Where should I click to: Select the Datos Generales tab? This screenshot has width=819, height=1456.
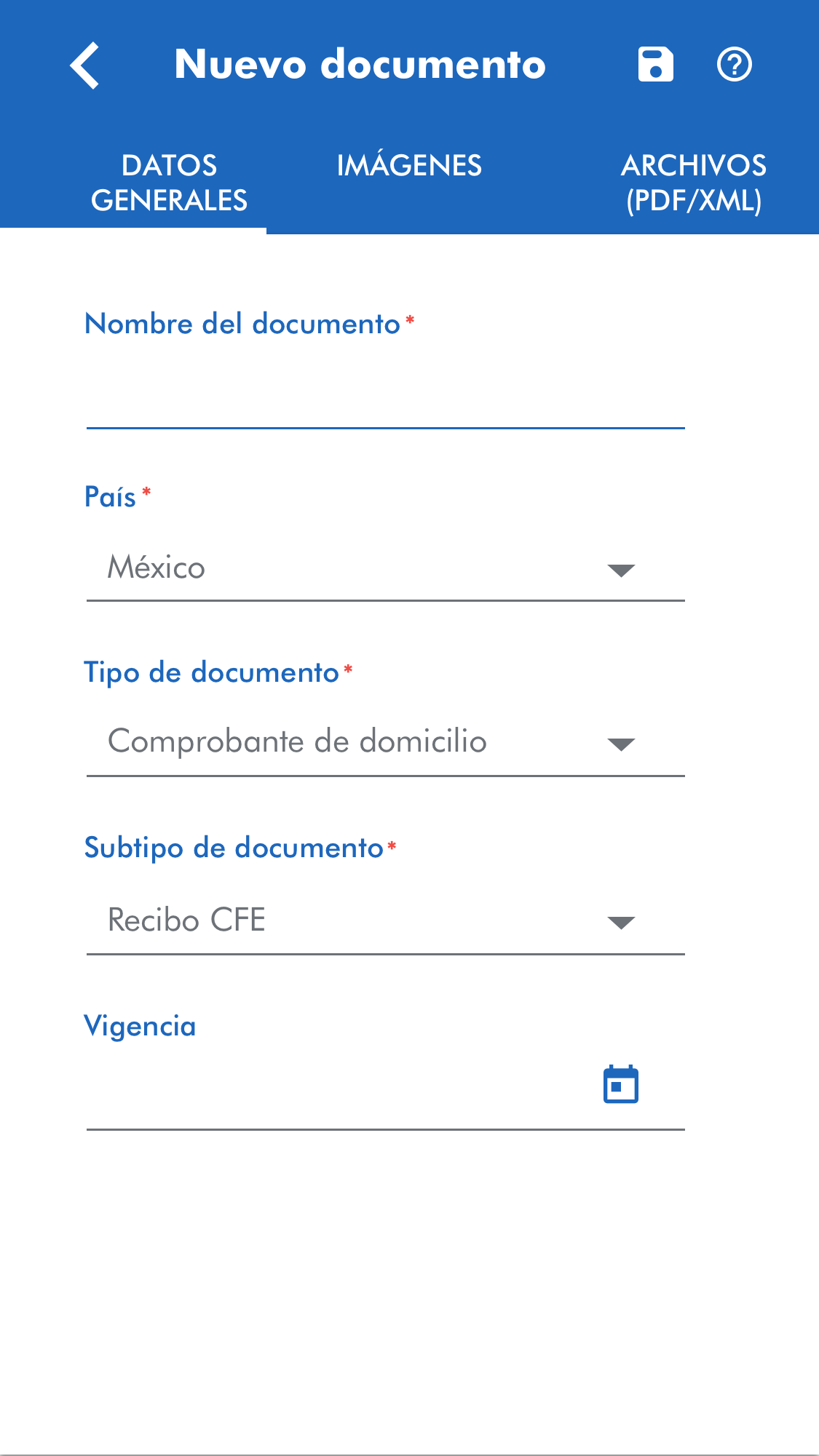tap(169, 183)
